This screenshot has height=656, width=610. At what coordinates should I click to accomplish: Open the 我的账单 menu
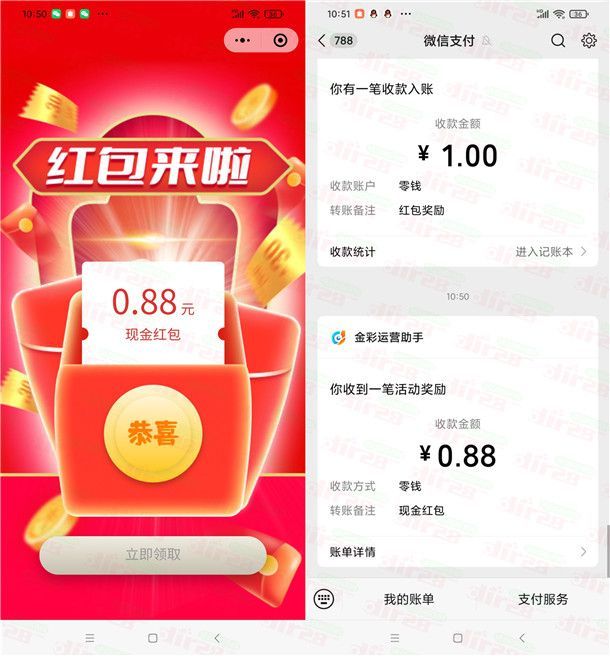pyautogui.click(x=409, y=599)
